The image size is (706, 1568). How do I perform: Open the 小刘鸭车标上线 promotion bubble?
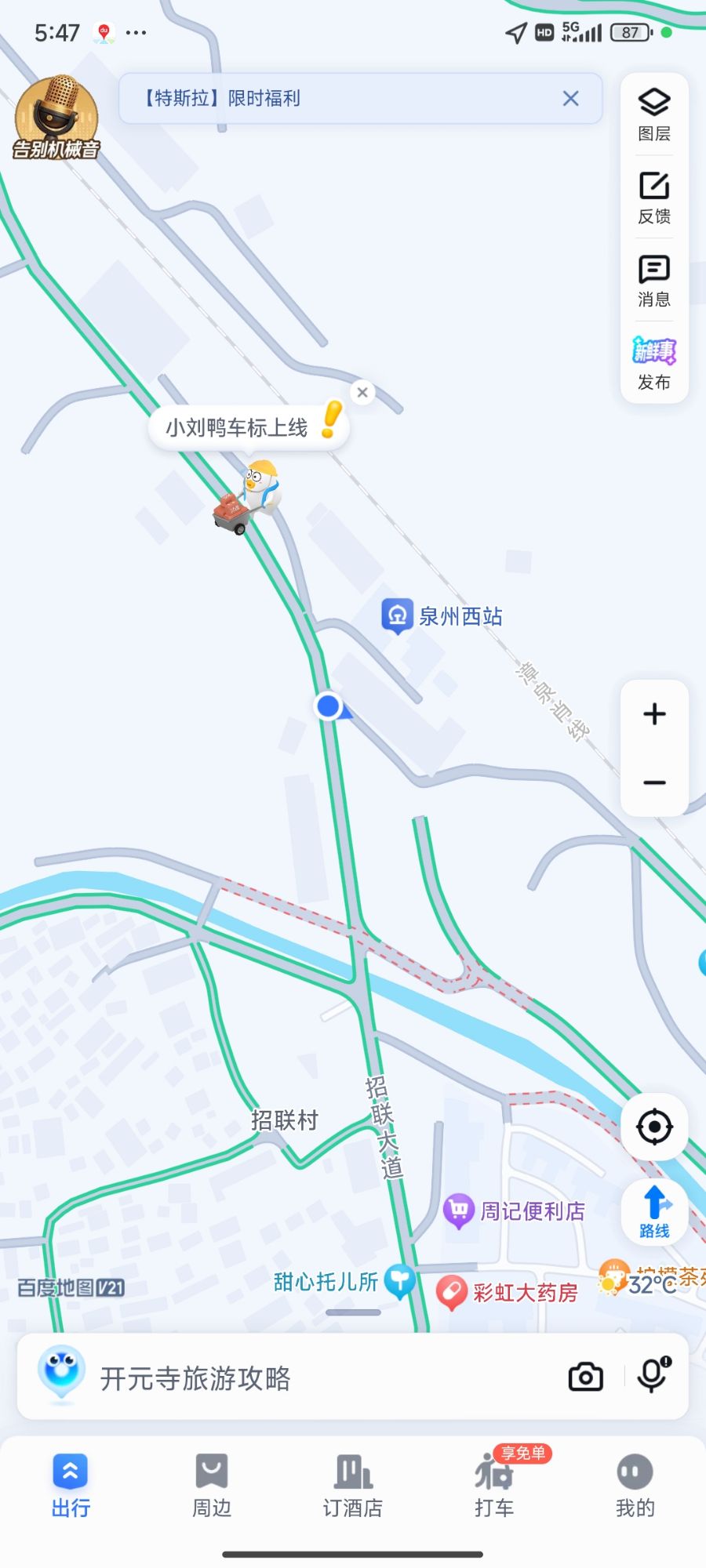239,428
